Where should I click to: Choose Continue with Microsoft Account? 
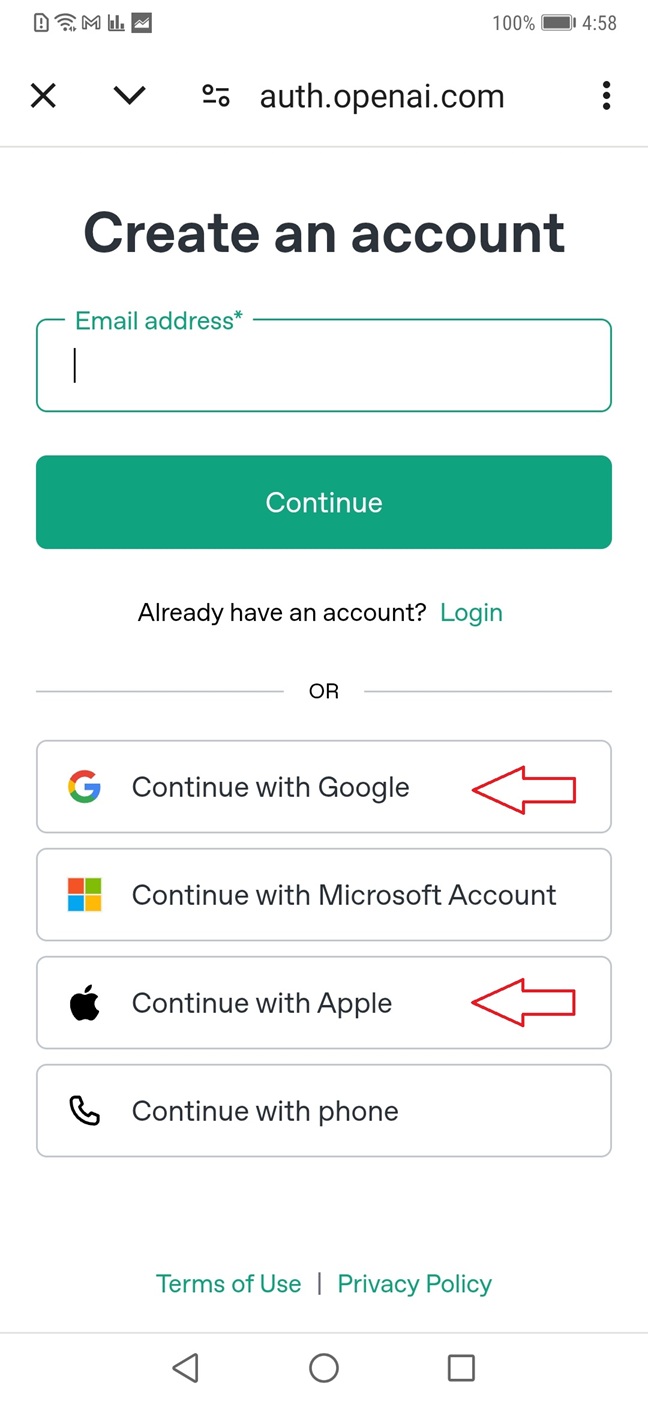(324, 895)
